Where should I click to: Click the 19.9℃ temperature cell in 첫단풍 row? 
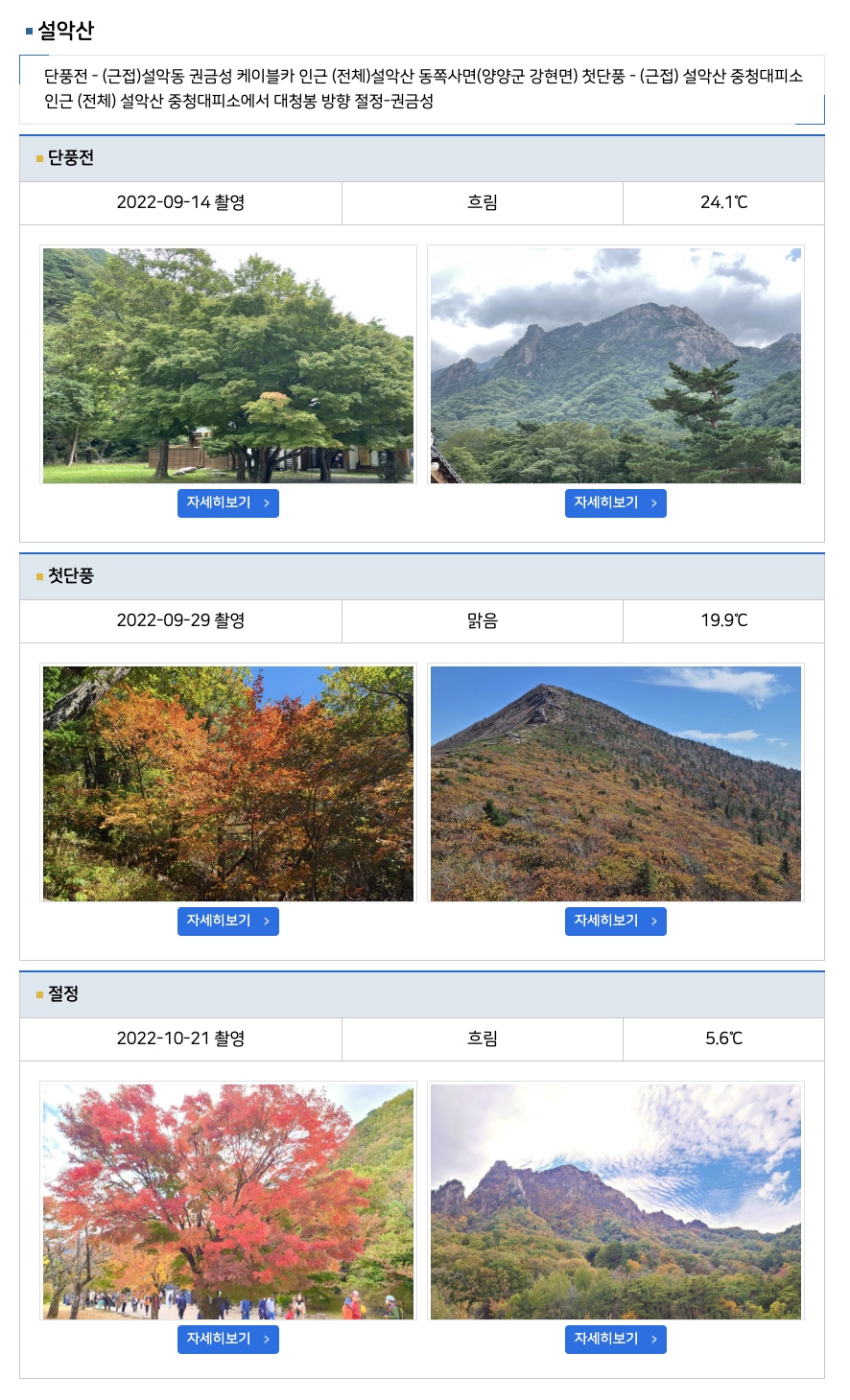pos(722,620)
